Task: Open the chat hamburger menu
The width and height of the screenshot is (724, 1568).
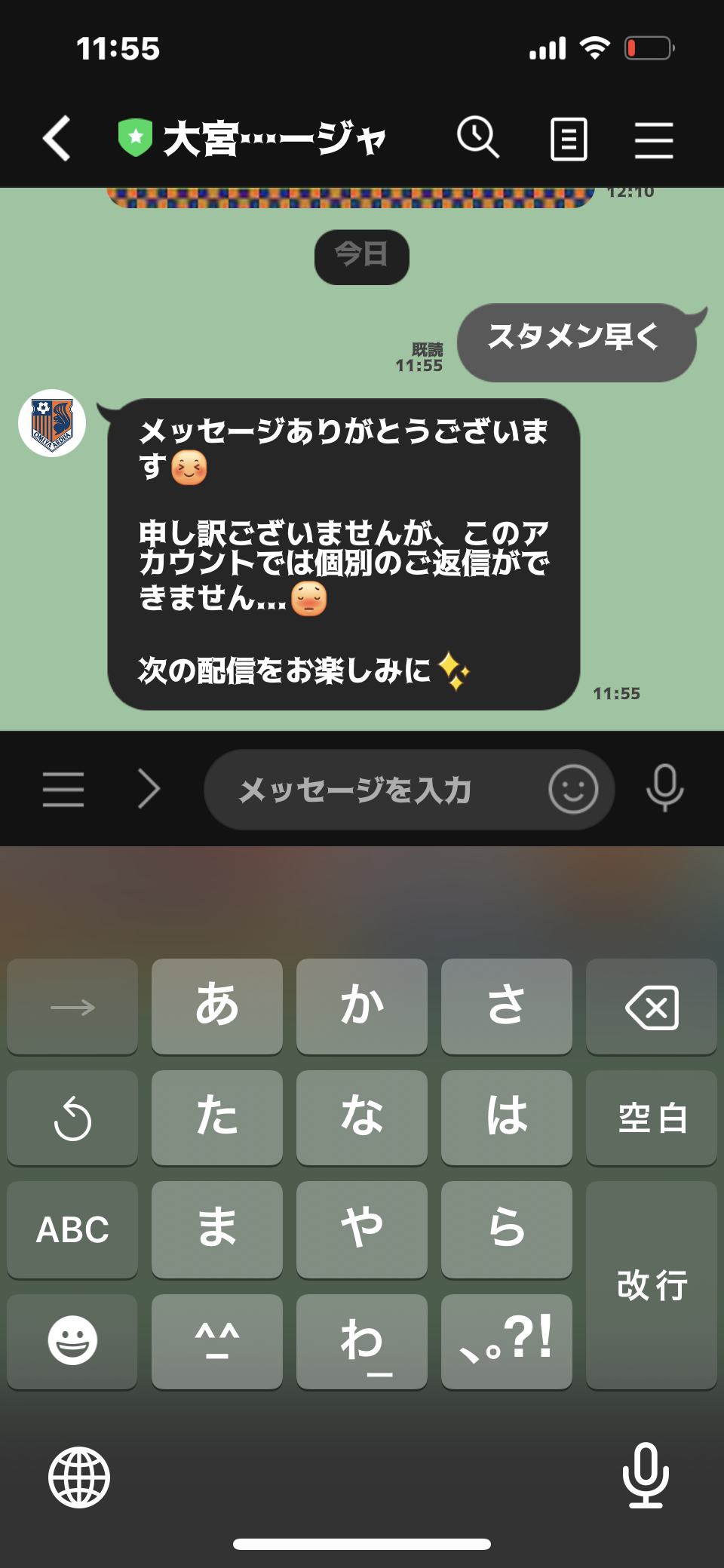Action: [653, 140]
